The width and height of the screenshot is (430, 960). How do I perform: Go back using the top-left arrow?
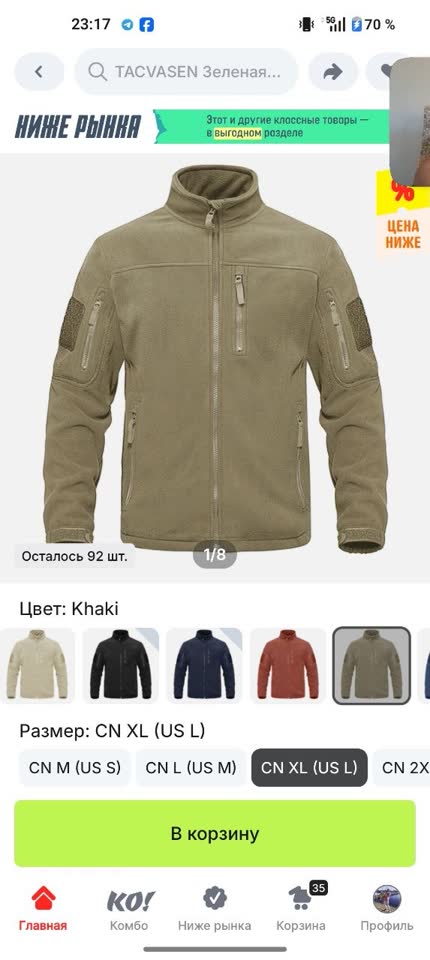click(39, 72)
